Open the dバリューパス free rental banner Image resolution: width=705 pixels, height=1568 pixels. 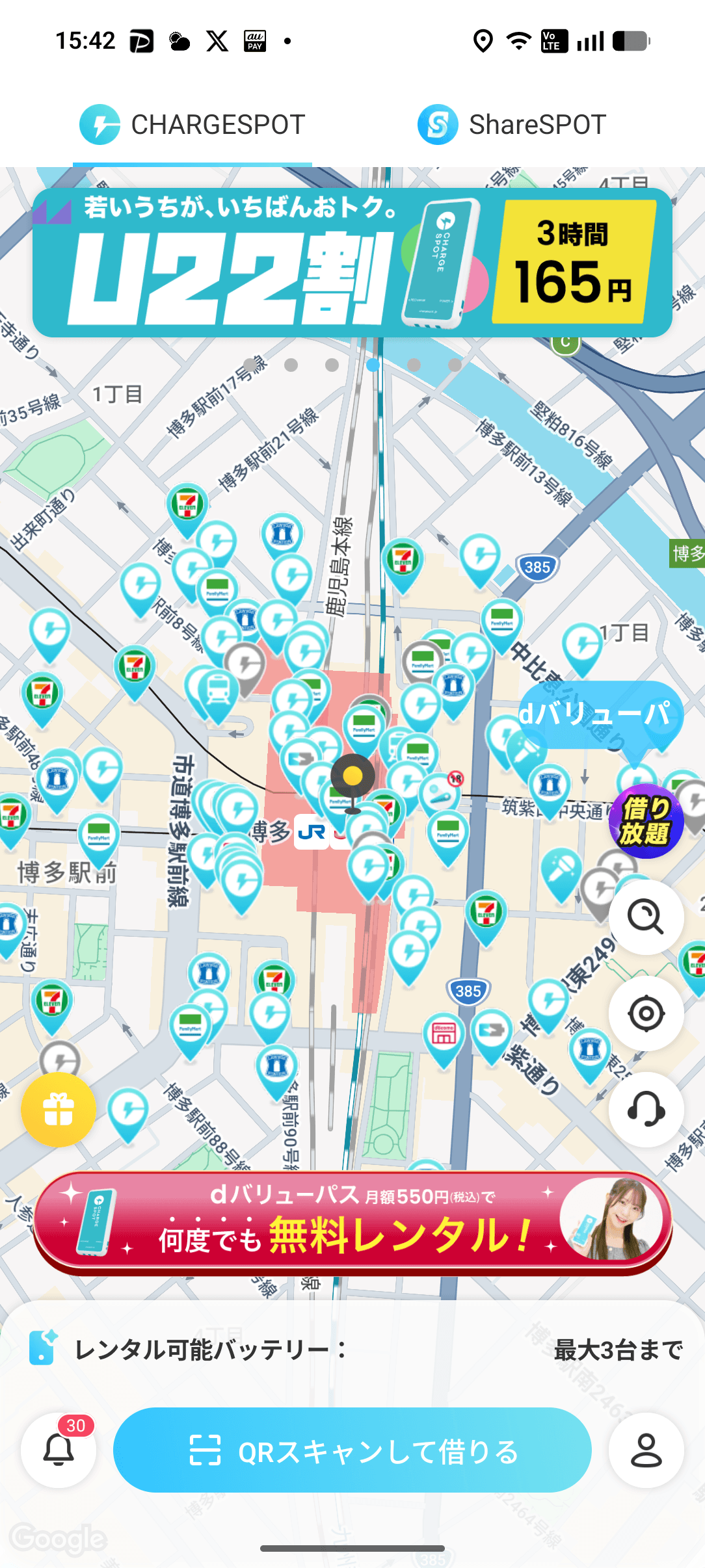tap(352, 1222)
